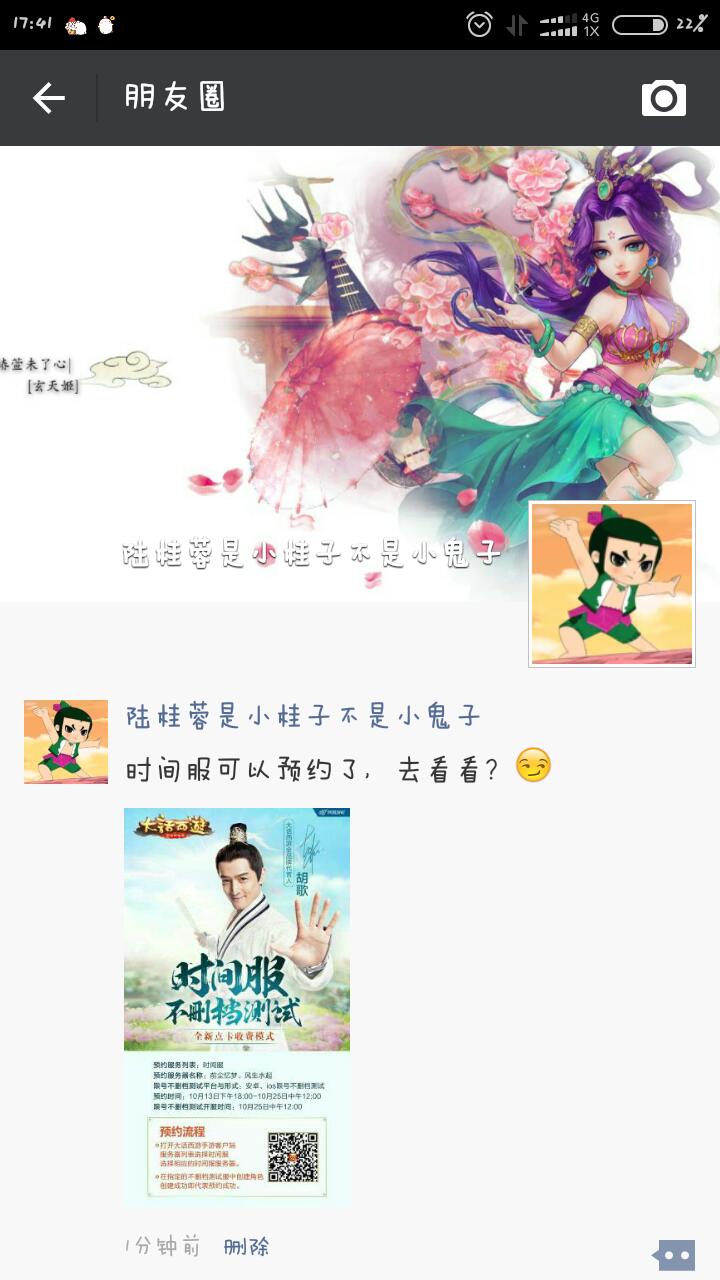
Task: Go back from 朋友圈
Action: coord(48,98)
